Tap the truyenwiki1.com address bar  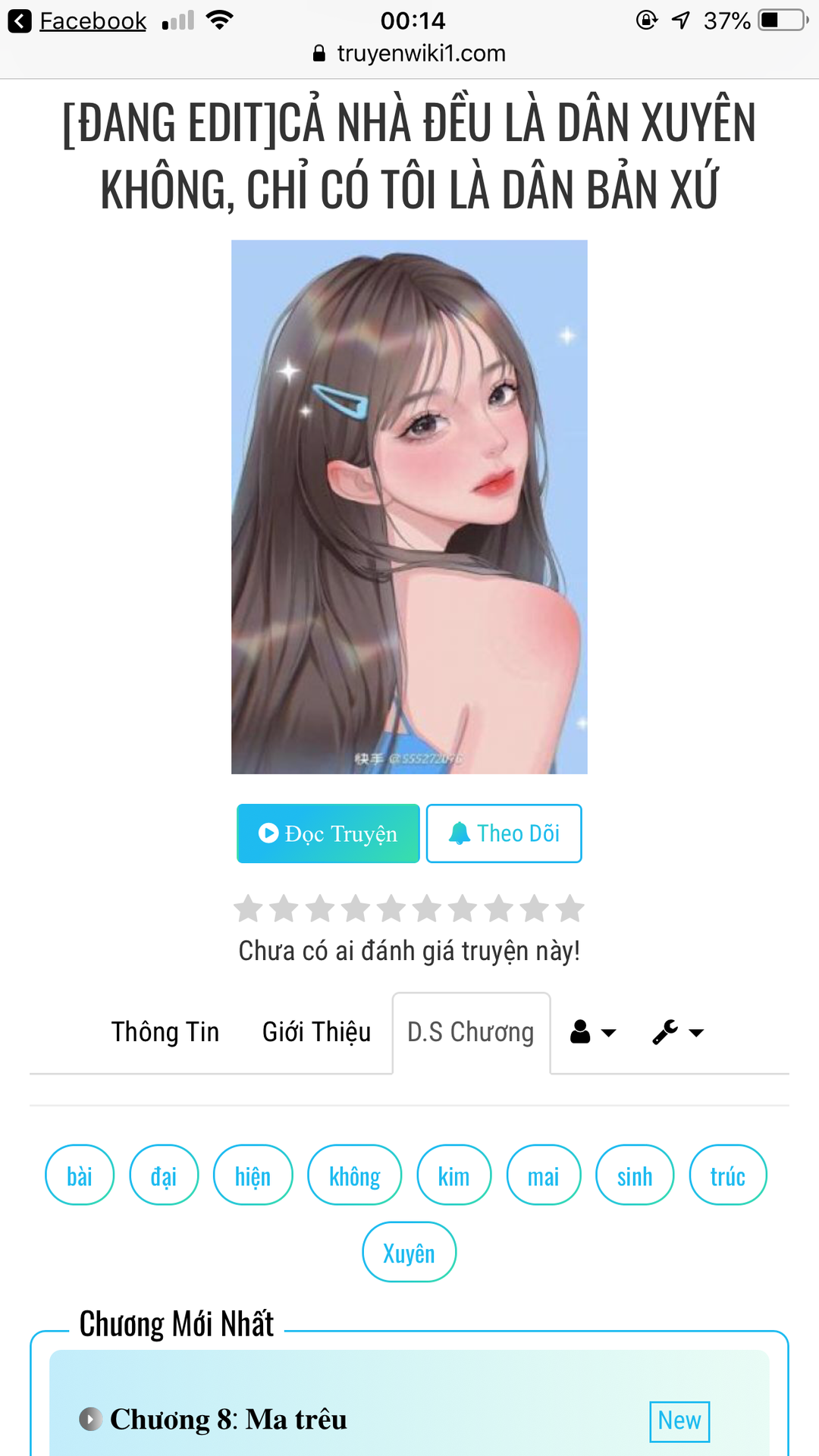tap(409, 53)
